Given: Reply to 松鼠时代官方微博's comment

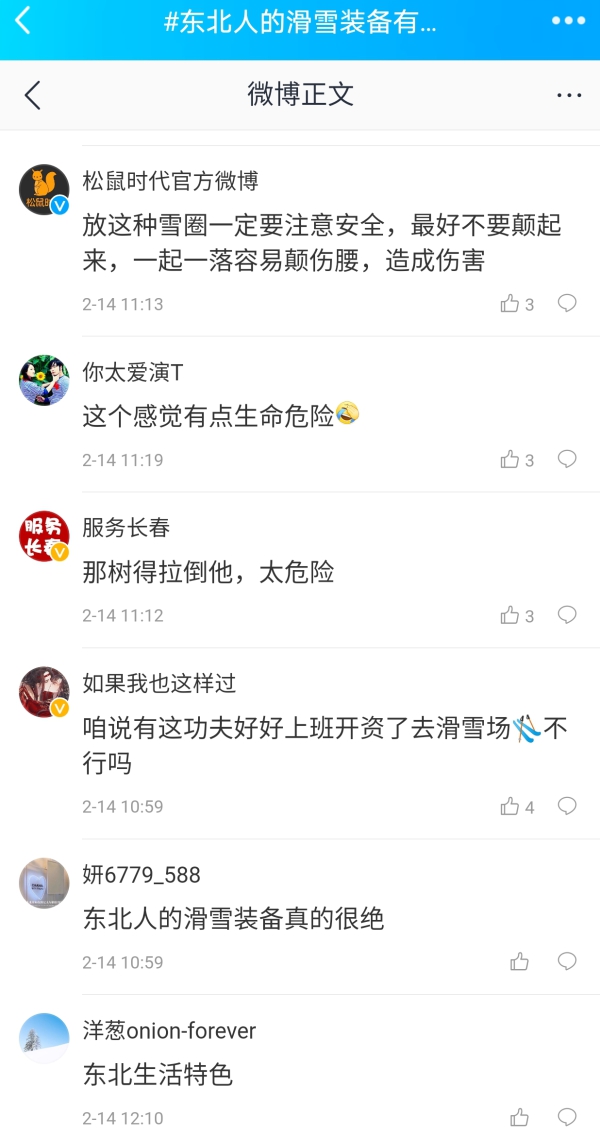Looking at the screenshot, I should 567,303.
